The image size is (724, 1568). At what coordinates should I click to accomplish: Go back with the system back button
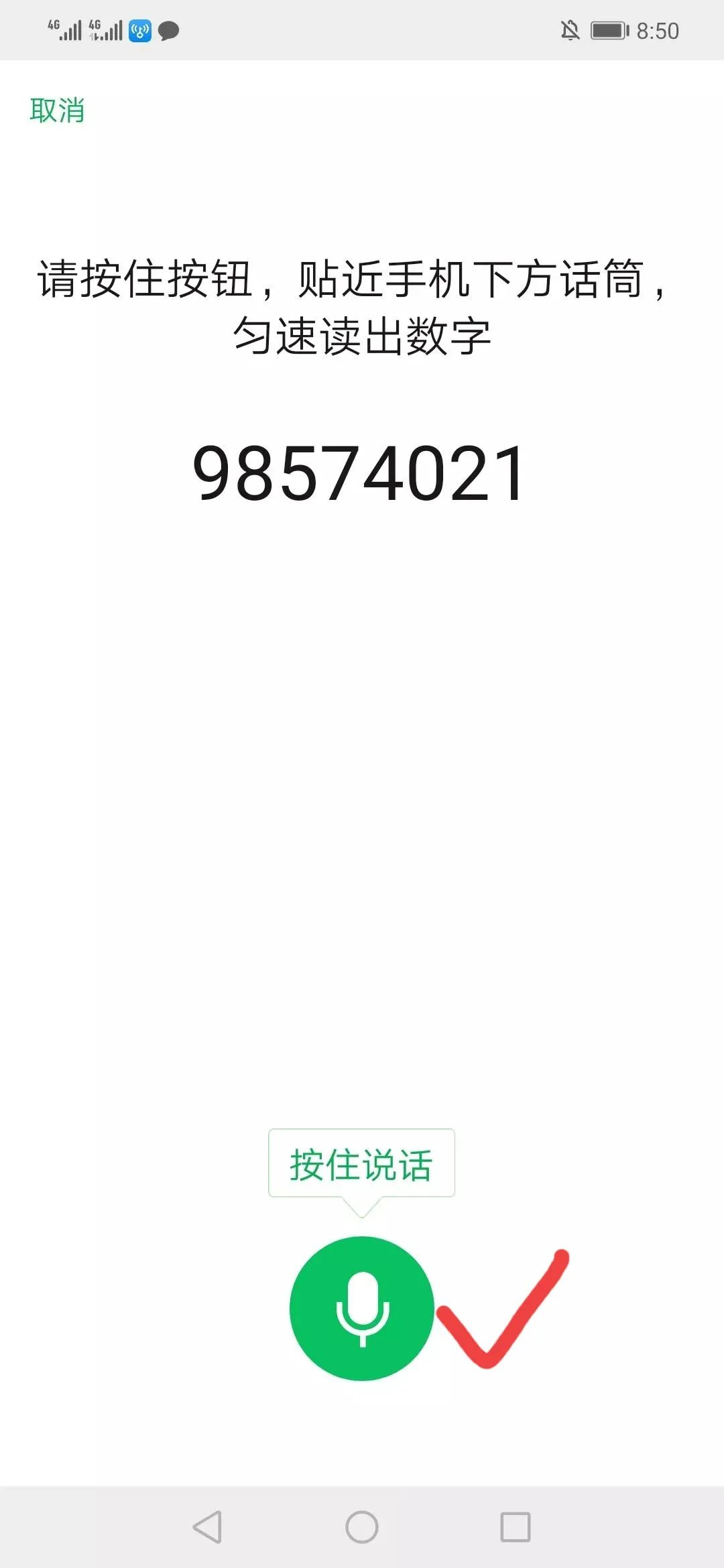[x=207, y=1527]
